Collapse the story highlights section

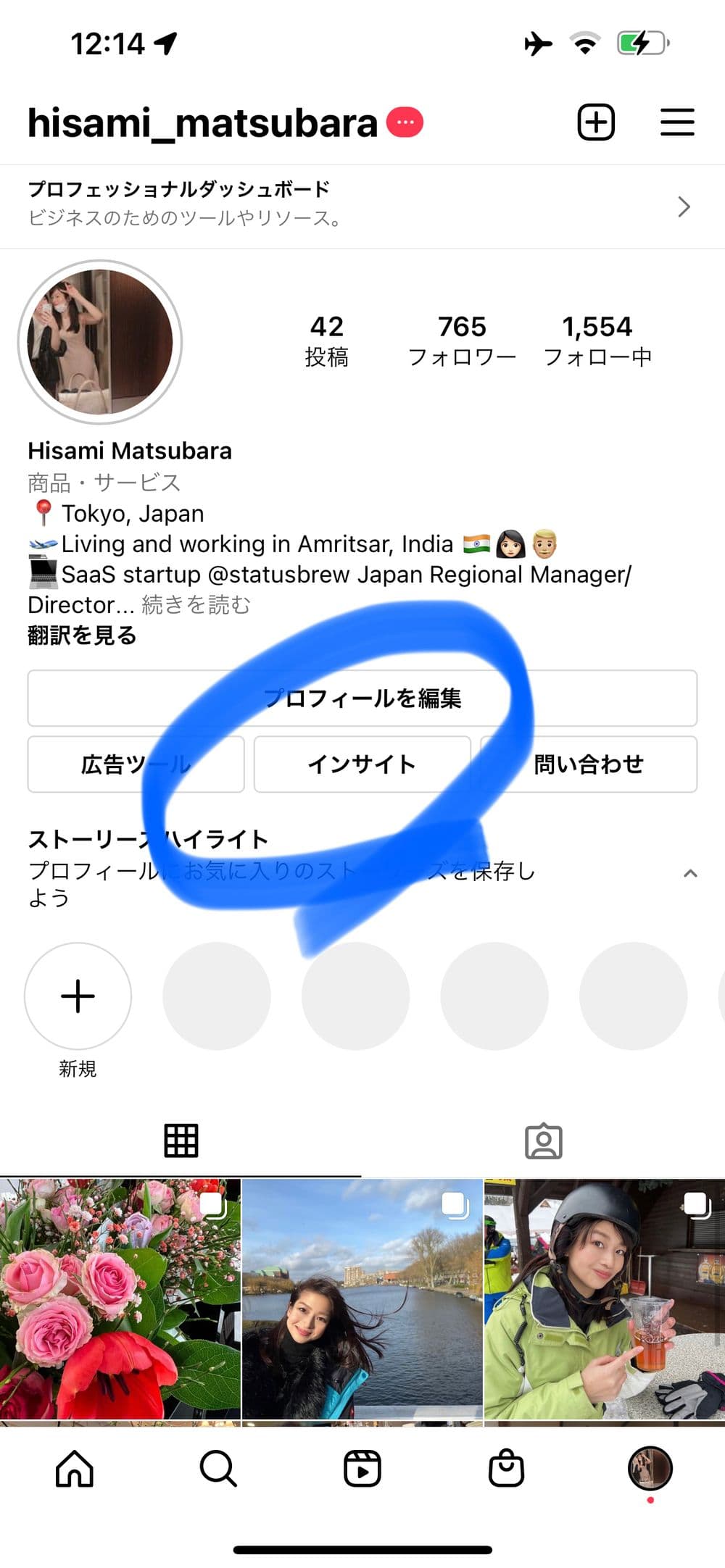click(x=690, y=874)
